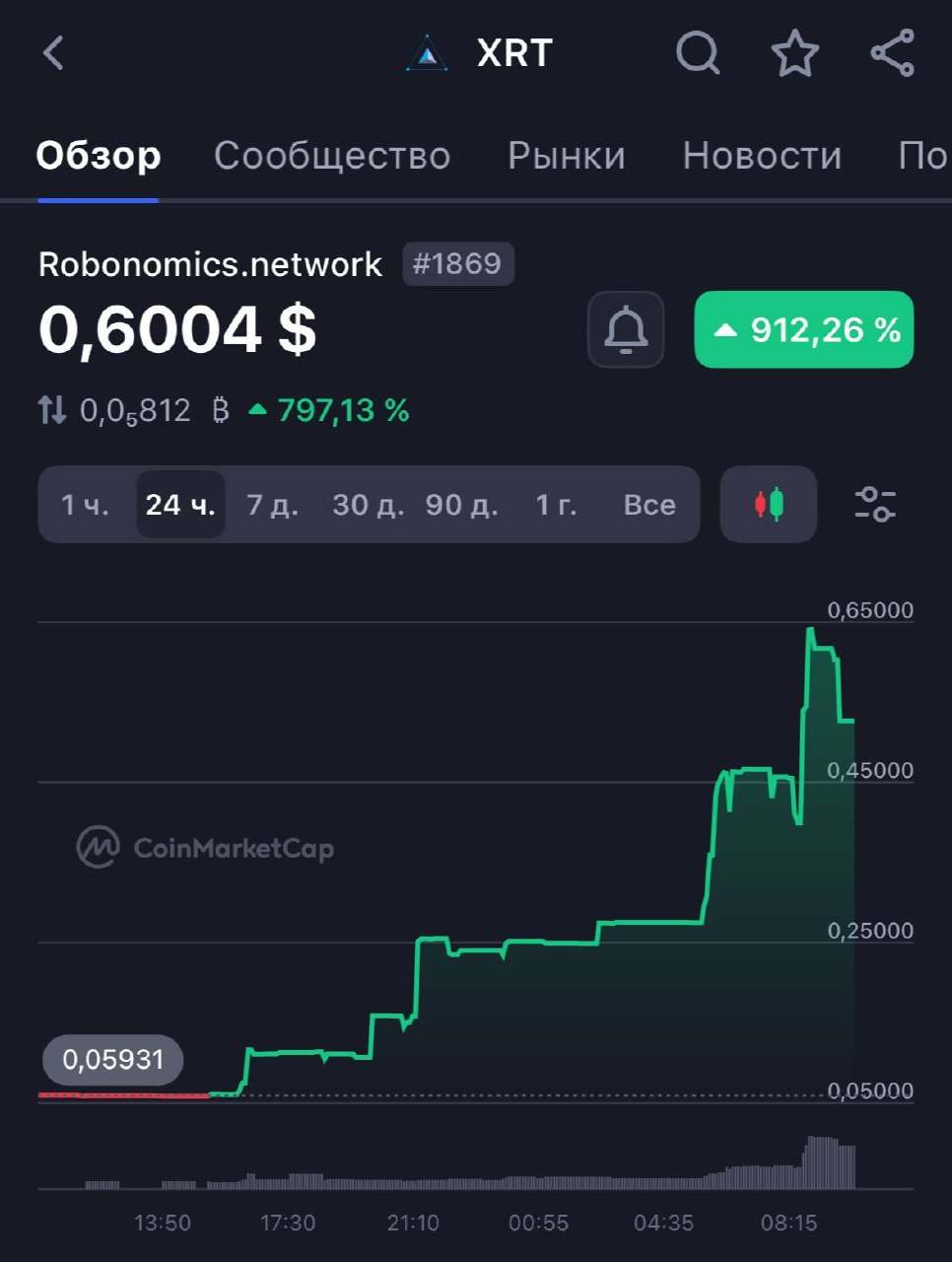The width and height of the screenshot is (952, 1262).
Task: Select the Обзор tab
Action: click(x=99, y=156)
